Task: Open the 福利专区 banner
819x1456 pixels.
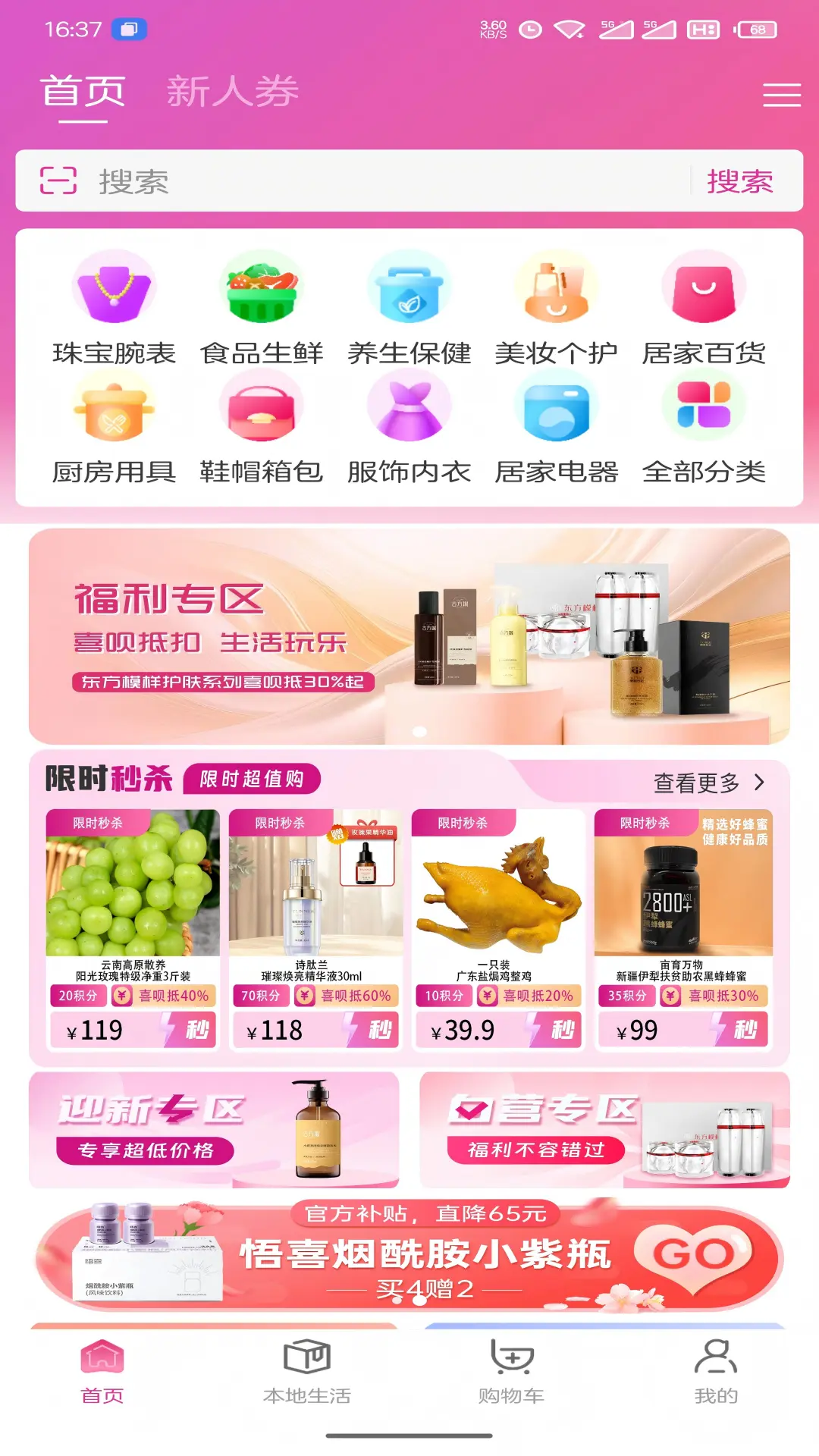Action: click(x=409, y=635)
